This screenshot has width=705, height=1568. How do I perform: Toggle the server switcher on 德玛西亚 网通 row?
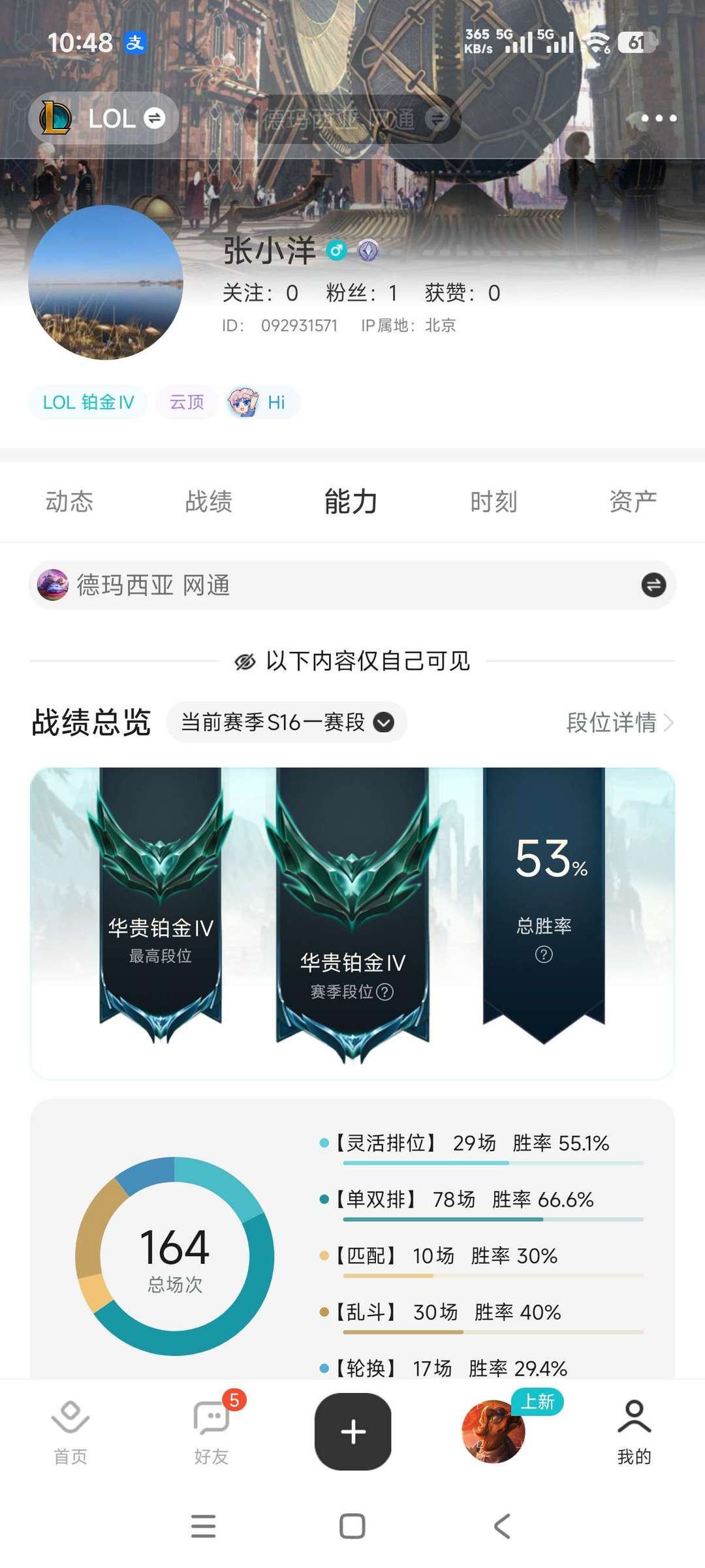tap(651, 585)
